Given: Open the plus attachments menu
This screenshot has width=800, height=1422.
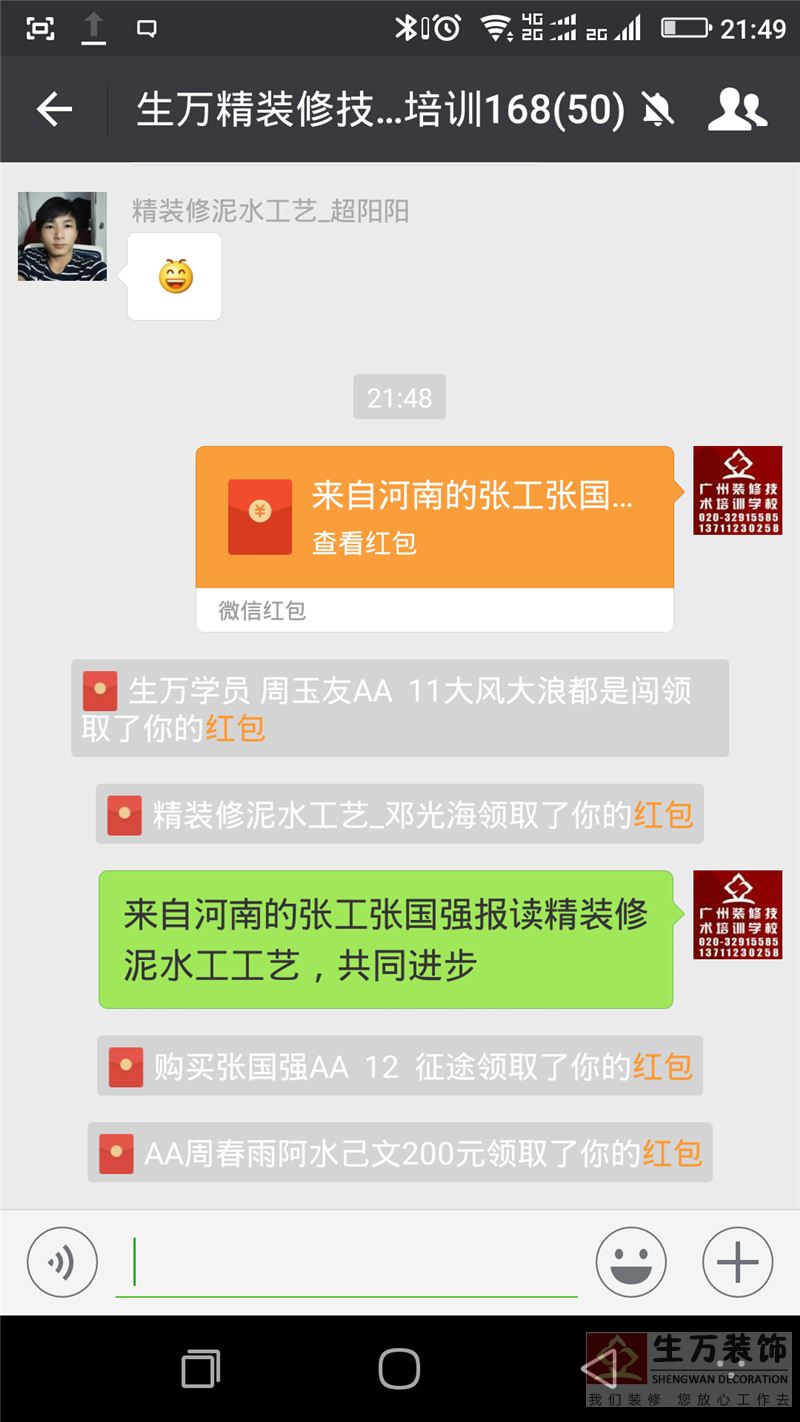Looking at the screenshot, I should pyautogui.click(x=738, y=1262).
